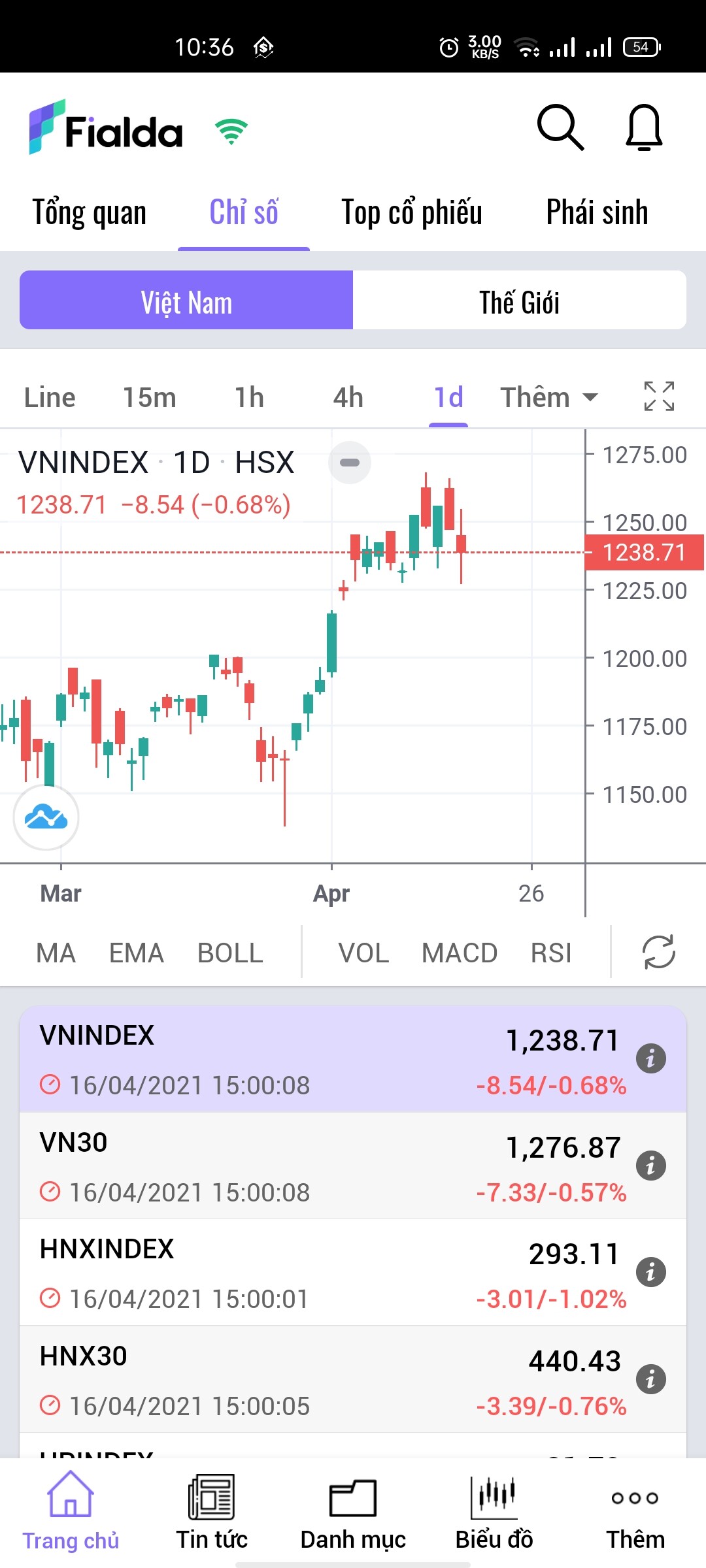Enable the MACD indicator
The image size is (706, 1568).
click(459, 953)
